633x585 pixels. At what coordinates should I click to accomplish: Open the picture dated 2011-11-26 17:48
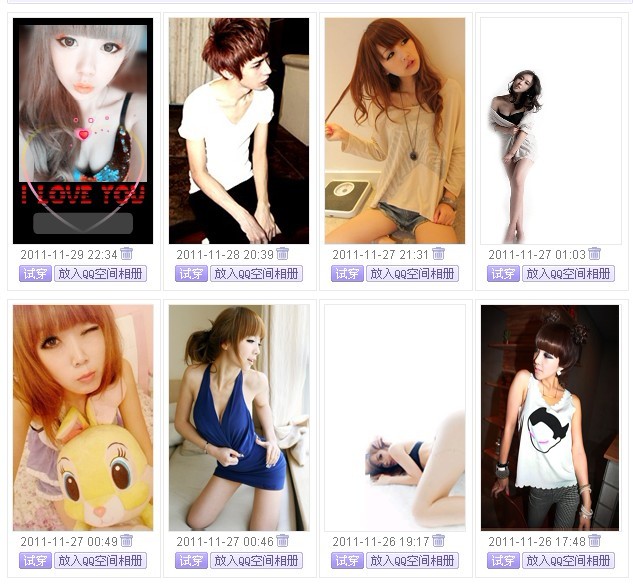pos(550,417)
